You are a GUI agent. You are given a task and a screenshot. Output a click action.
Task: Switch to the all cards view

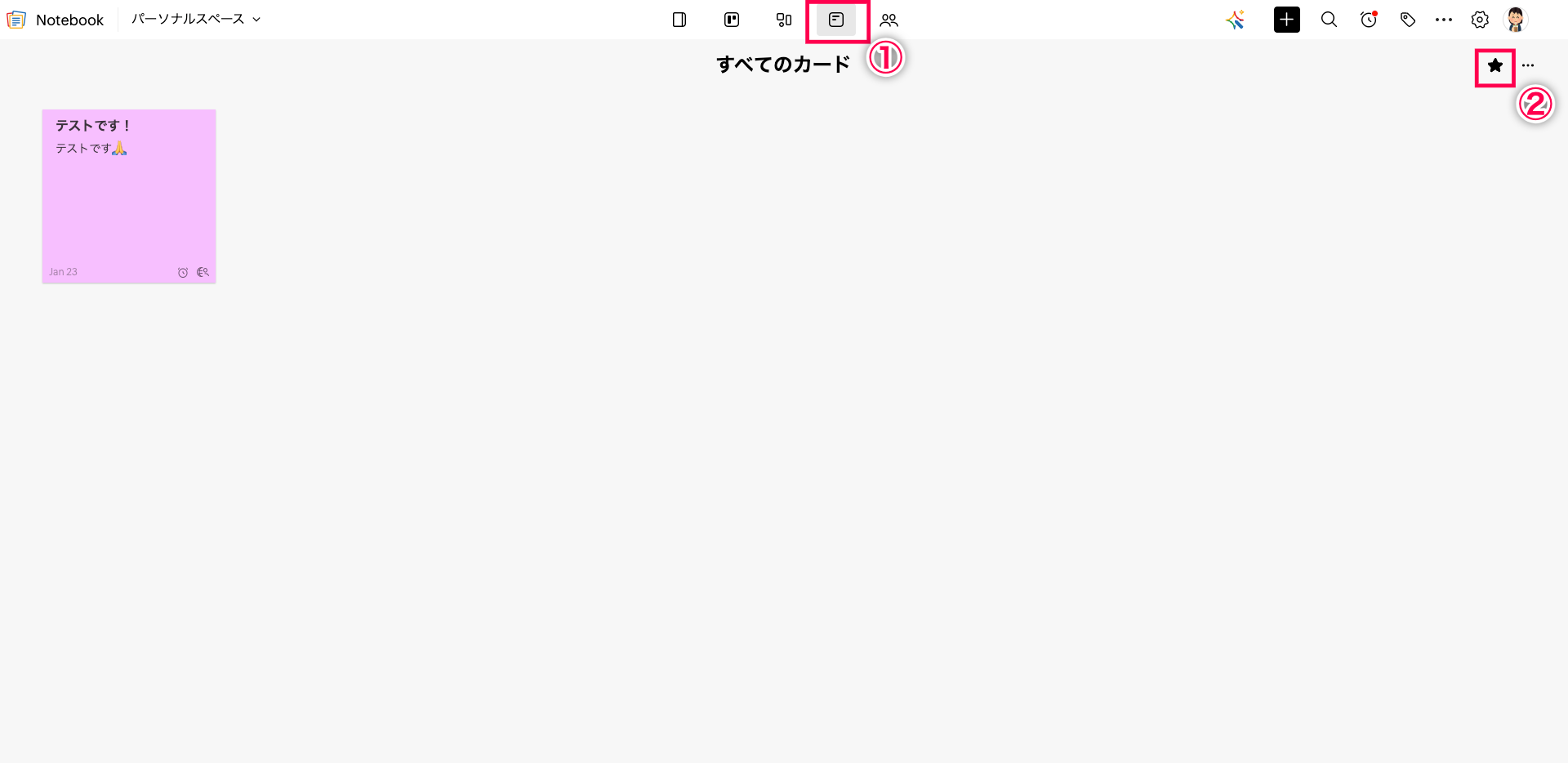(x=836, y=20)
